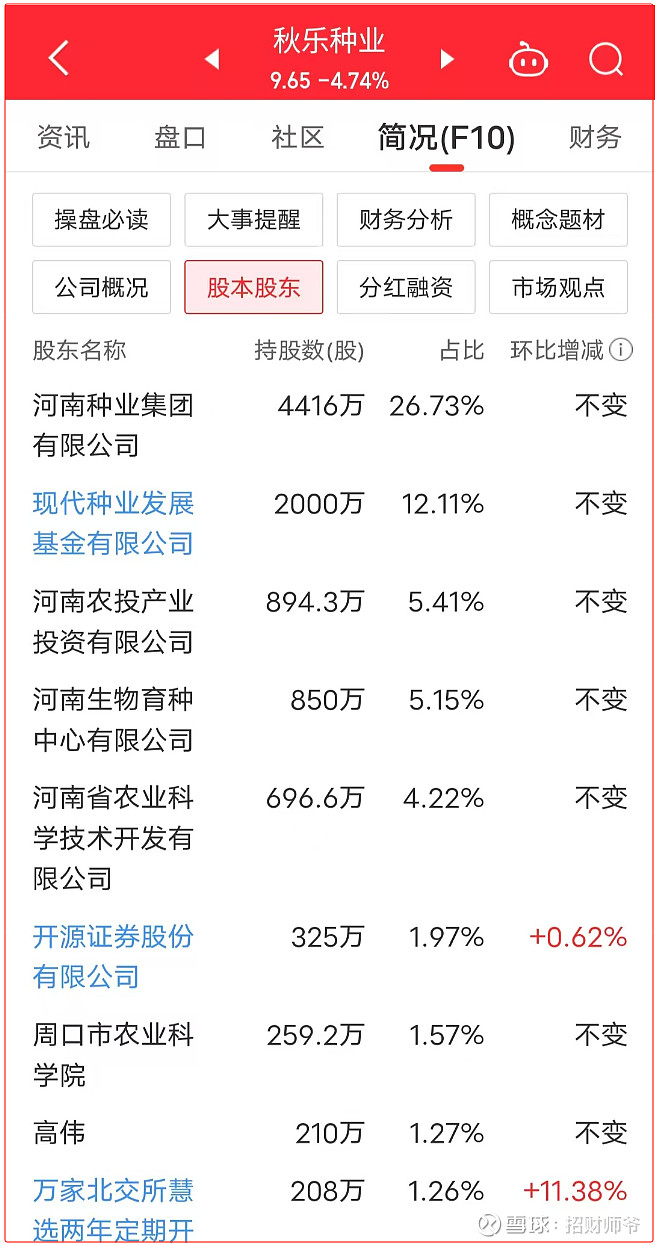
Task: Select the 操盘必读 section
Action: point(102,220)
